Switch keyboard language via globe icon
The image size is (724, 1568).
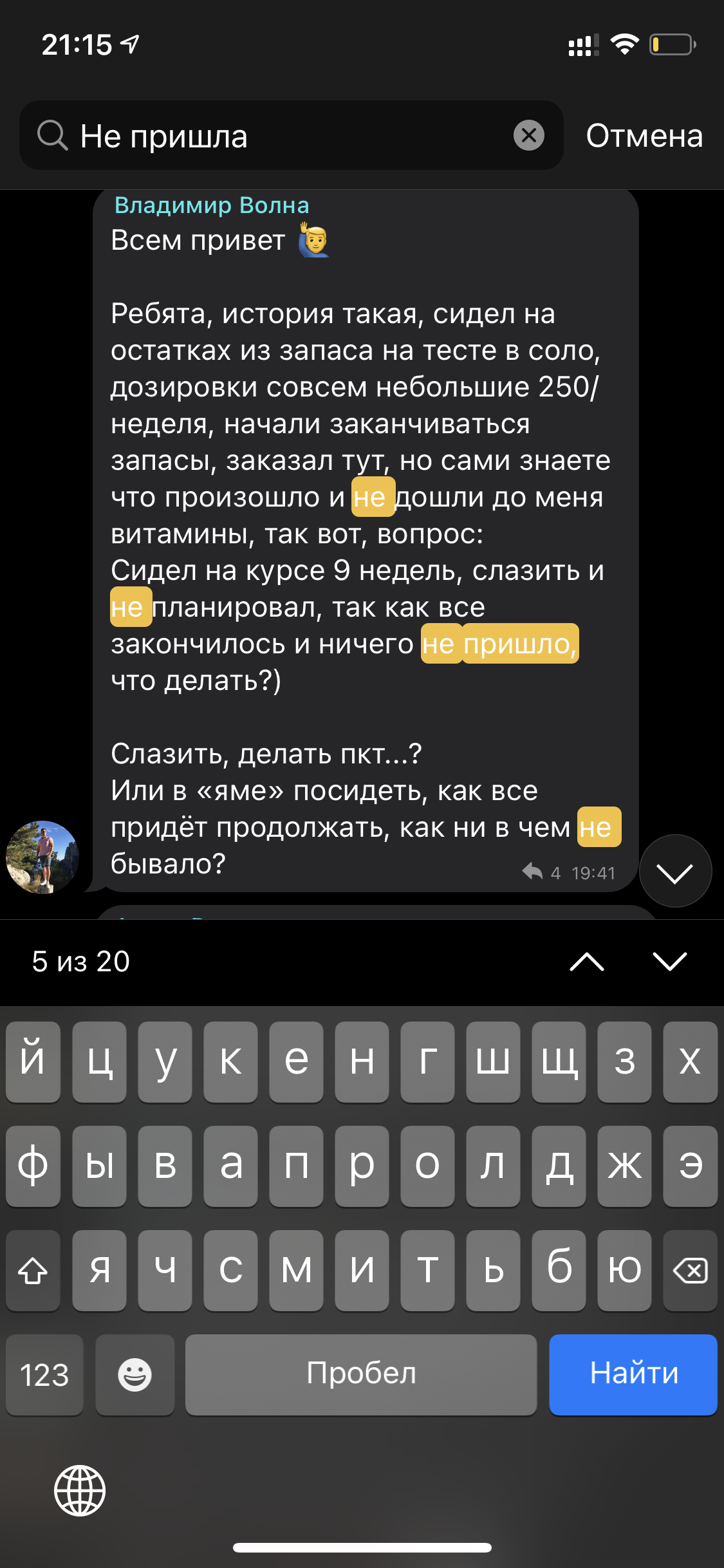tap(80, 1491)
